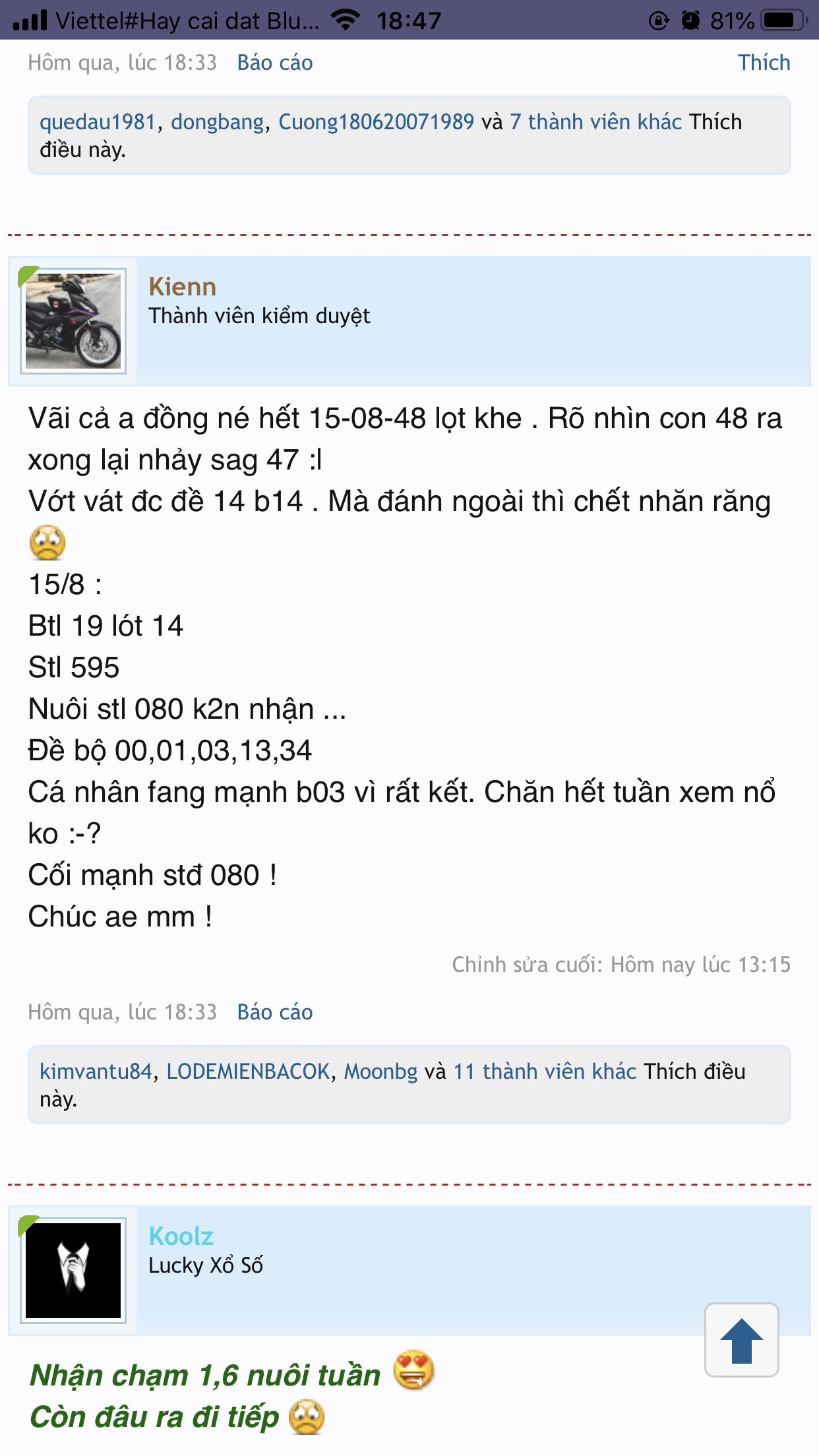Open quedau1981's profile link
Screen dimensions: 819x1456
tap(98, 122)
